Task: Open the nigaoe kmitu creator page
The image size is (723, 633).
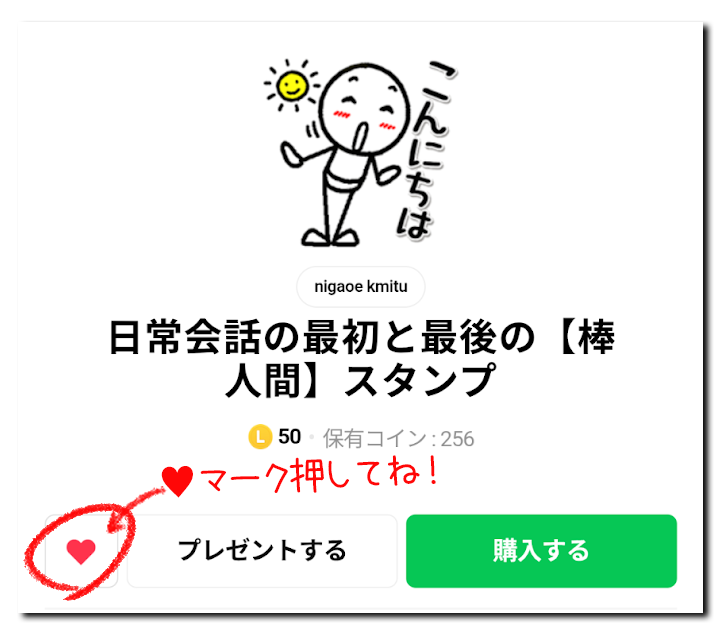Action: [x=361, y=287]
